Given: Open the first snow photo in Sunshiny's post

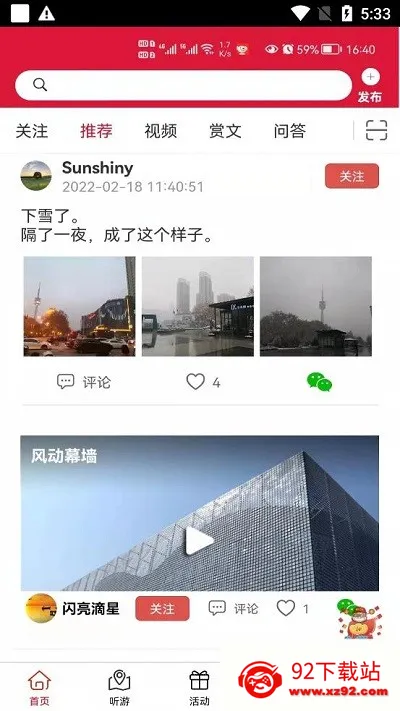Looking at the screenshot, I should click(79, 307).
